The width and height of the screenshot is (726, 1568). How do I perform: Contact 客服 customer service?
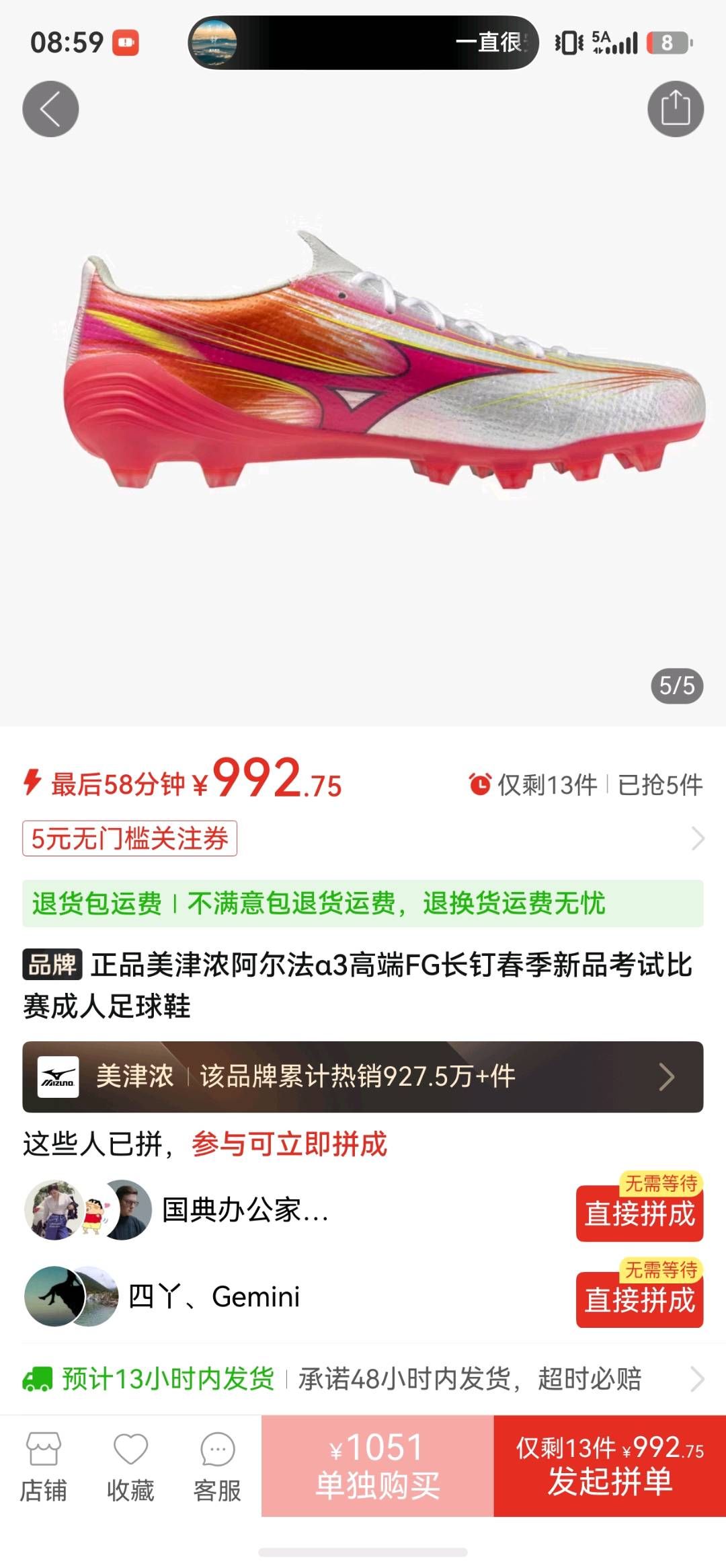[x=217, y=1466]
